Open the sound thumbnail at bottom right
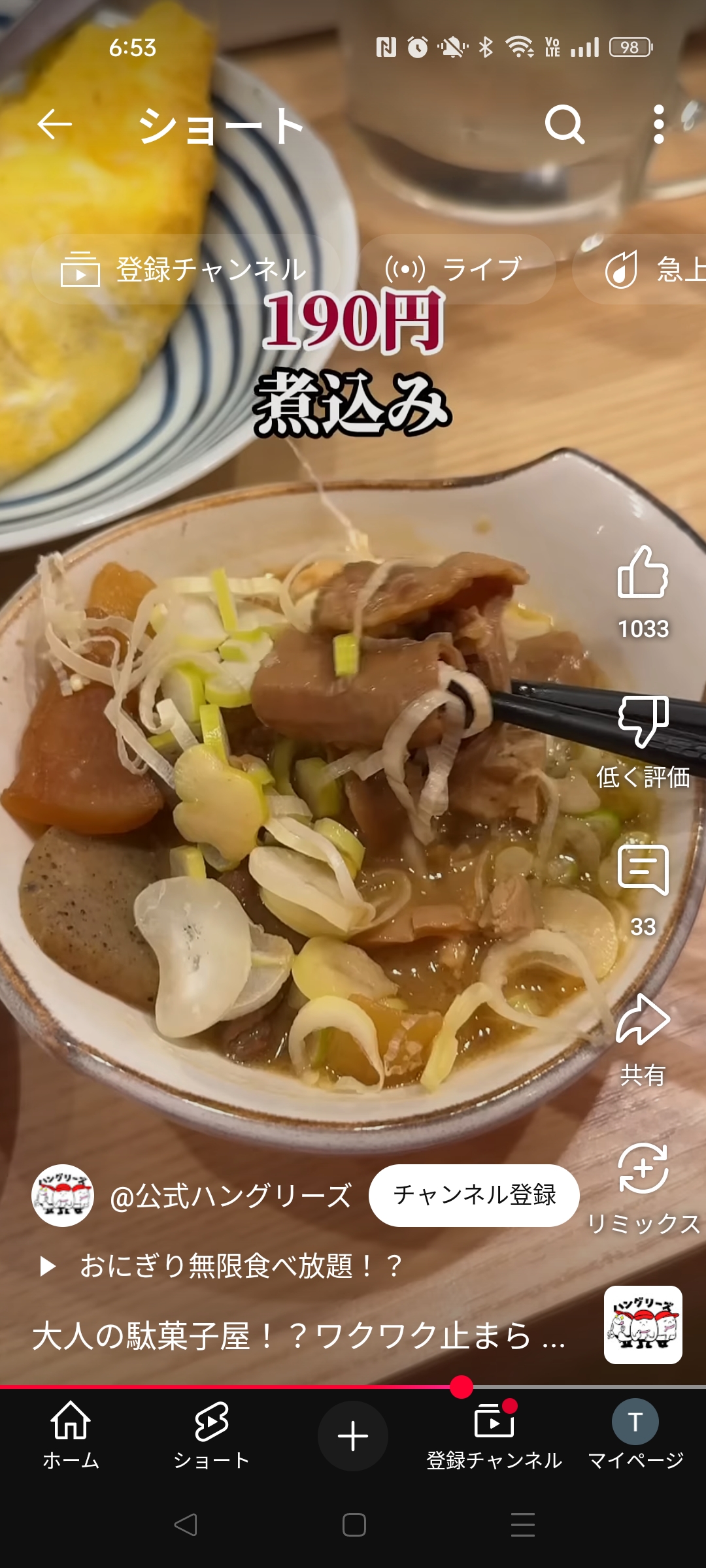 (643, 1325)
